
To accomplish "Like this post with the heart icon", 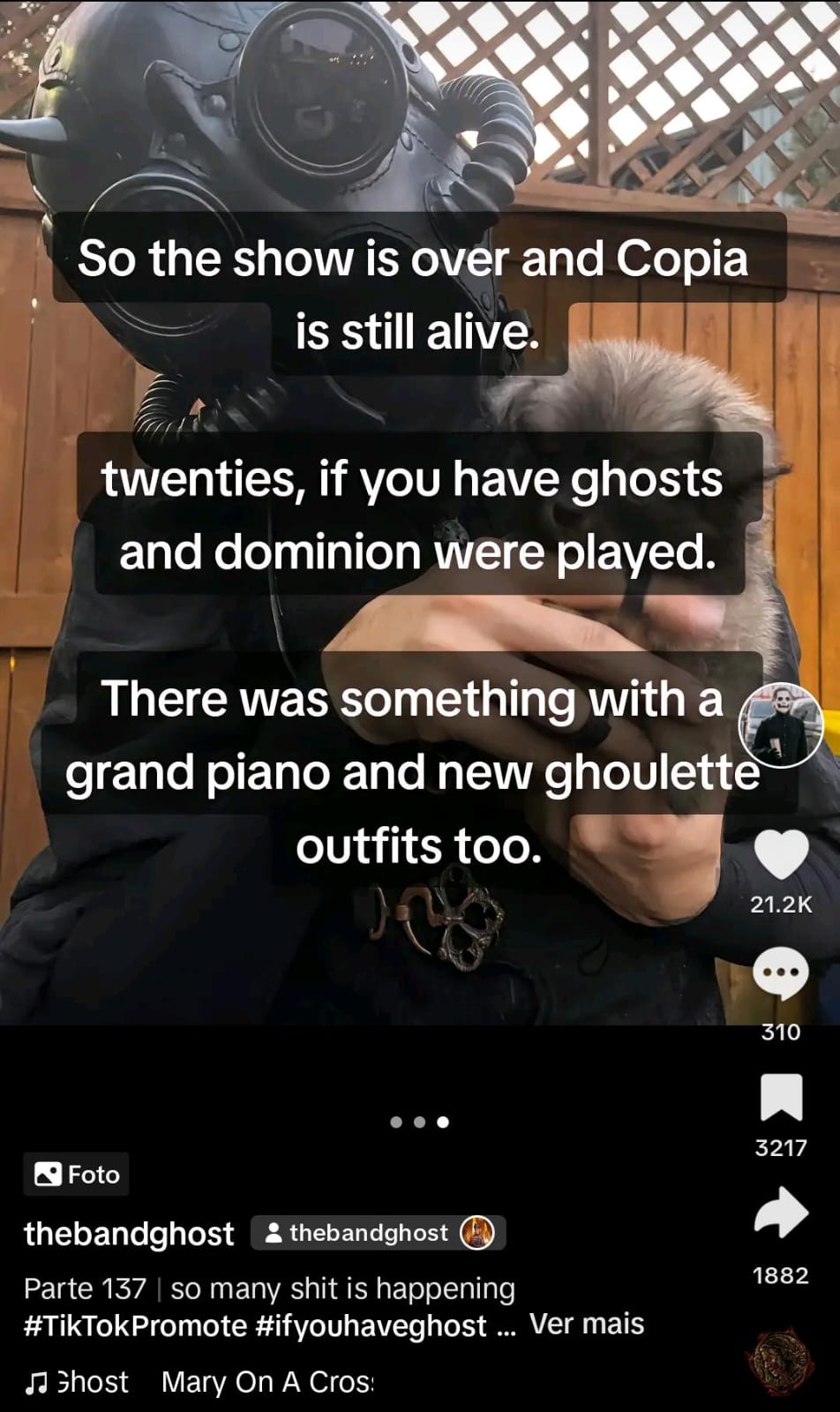I will [781, 855].
